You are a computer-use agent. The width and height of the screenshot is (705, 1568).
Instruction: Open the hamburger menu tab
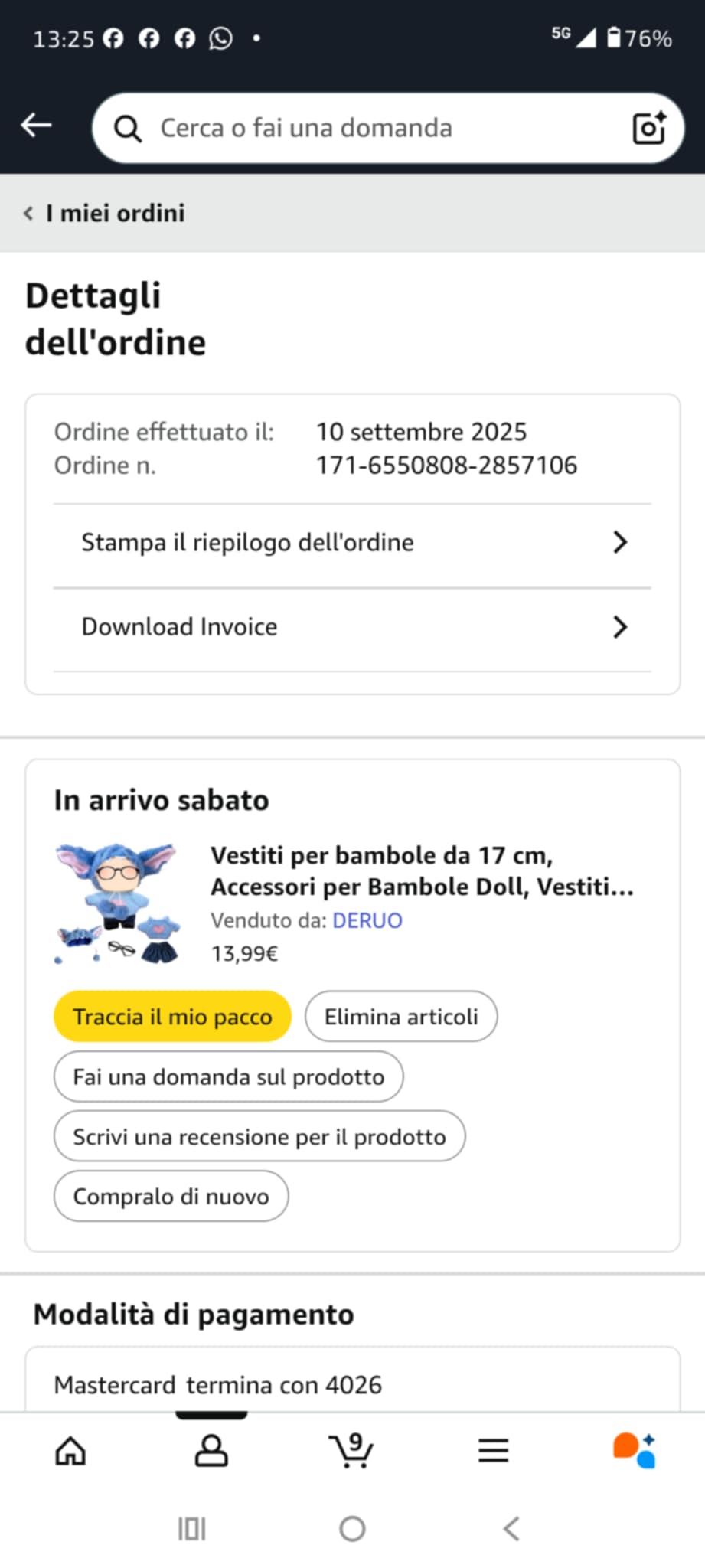[x=493, y=1450]
